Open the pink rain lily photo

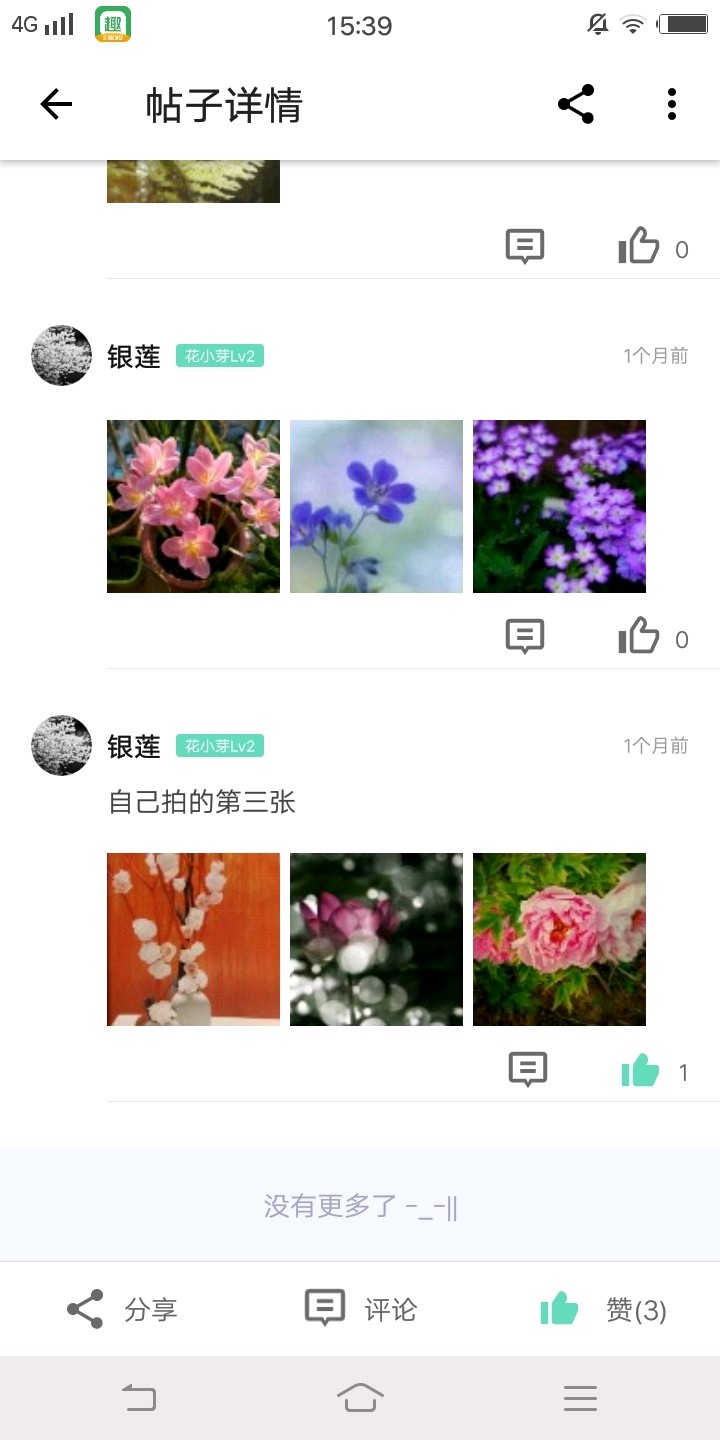(193, 506)
